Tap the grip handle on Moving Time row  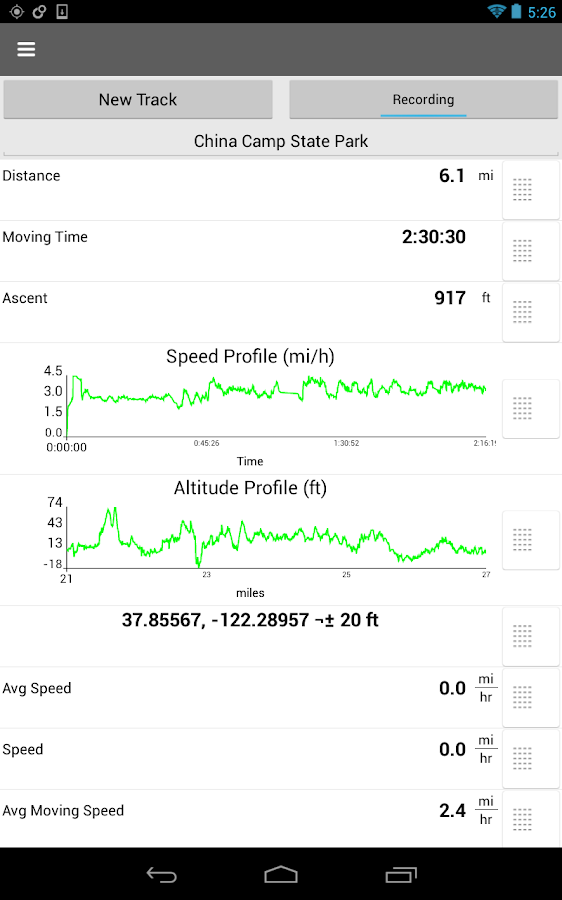point(531,251)
